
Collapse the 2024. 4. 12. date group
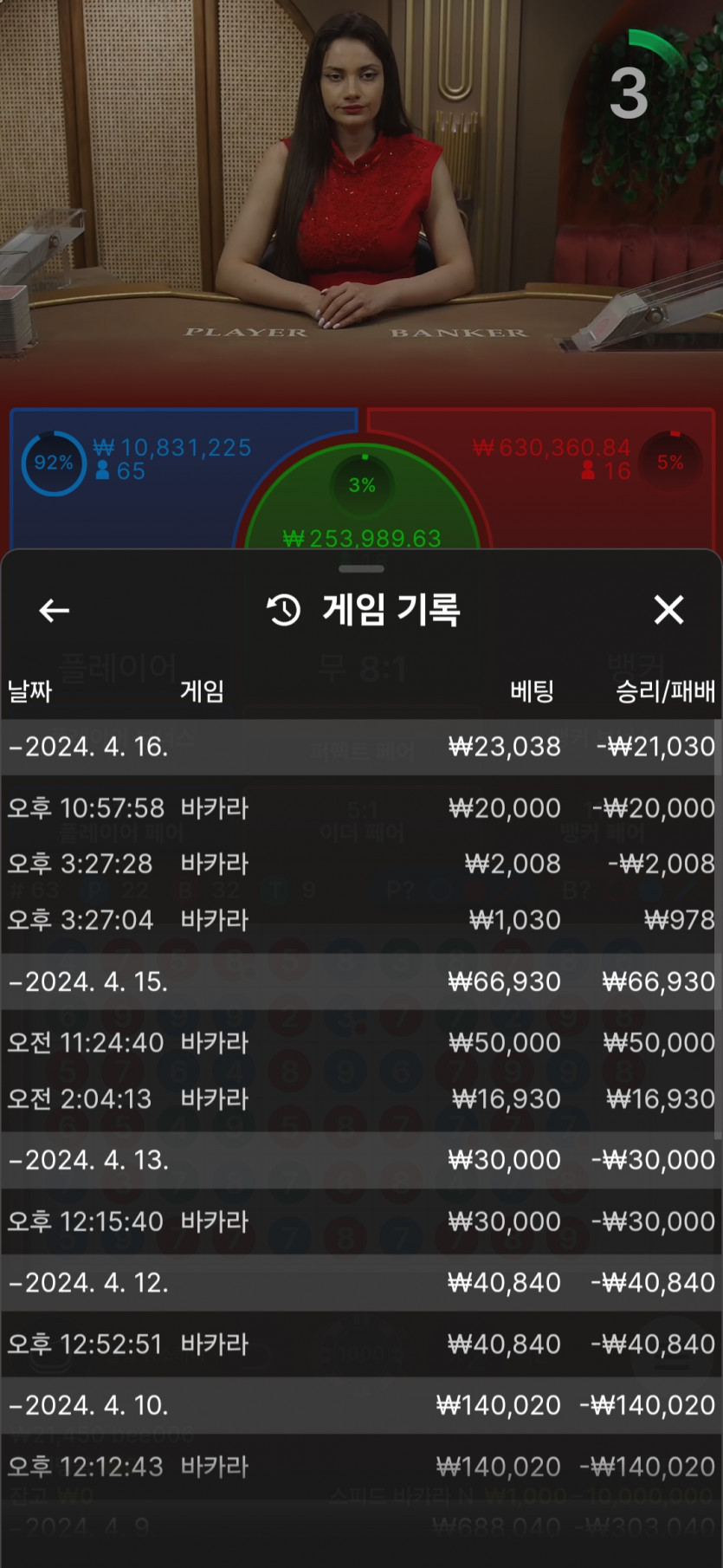tap(89, 1283)
